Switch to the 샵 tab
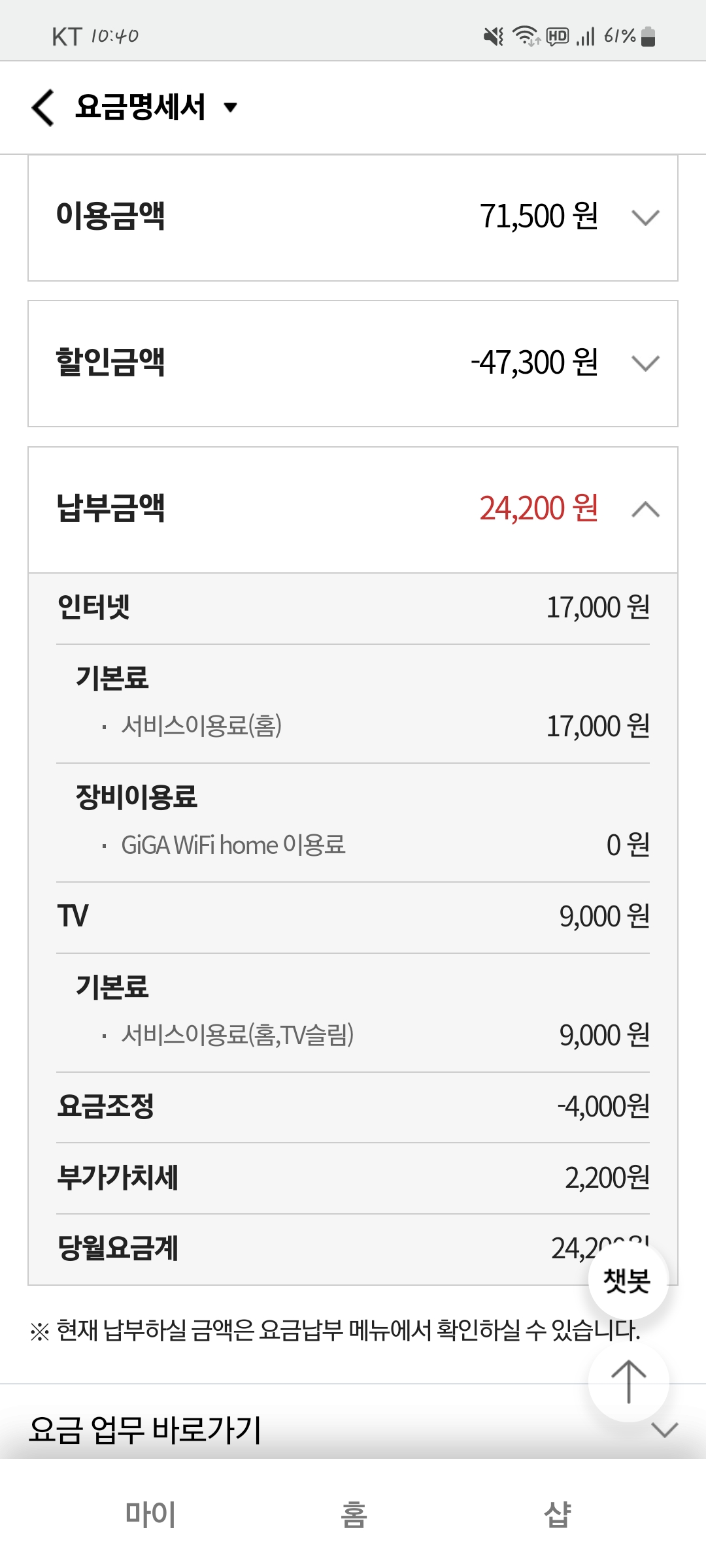 [557, 1514]
